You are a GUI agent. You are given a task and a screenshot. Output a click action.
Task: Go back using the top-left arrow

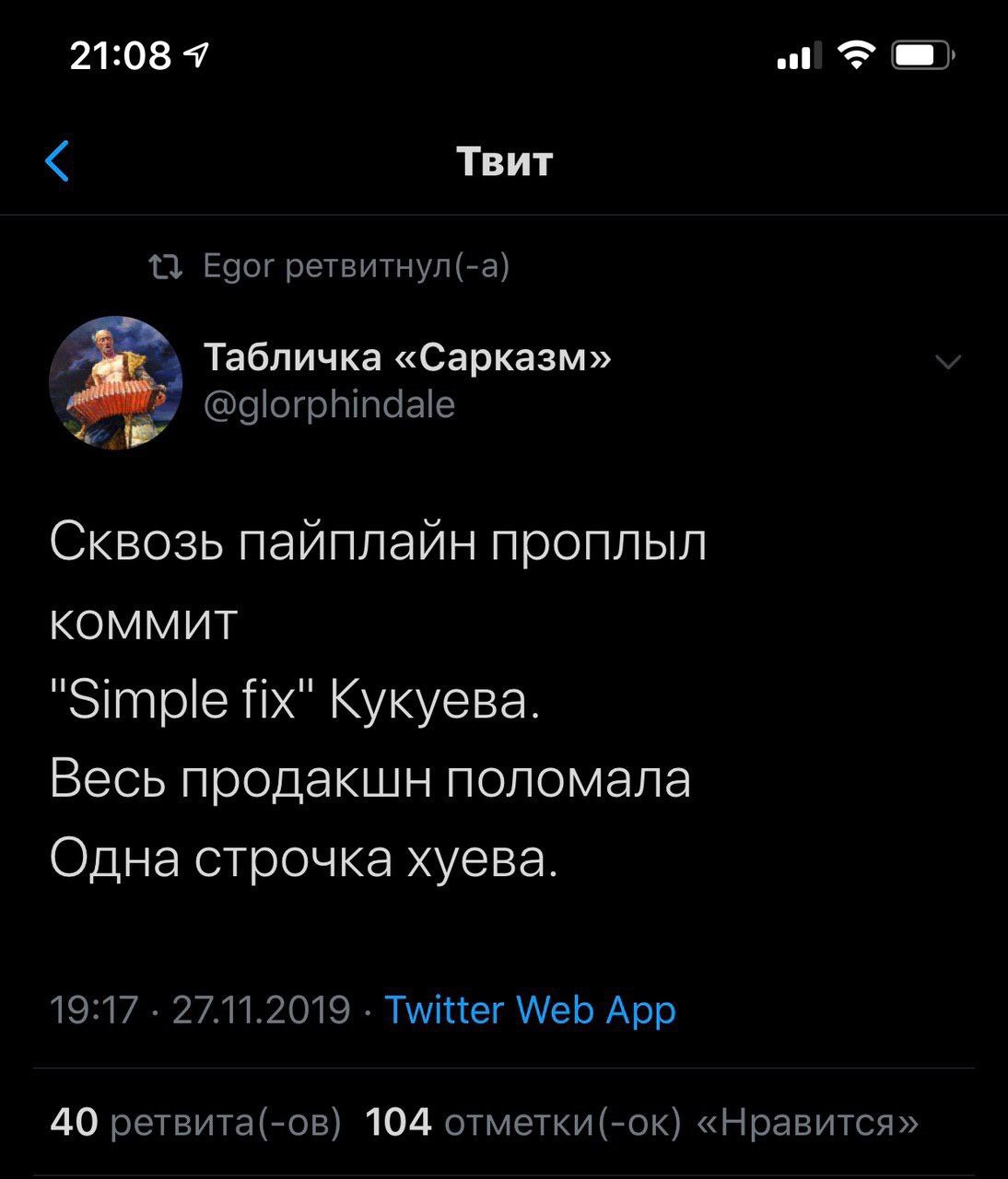click(x=57, y=162)
